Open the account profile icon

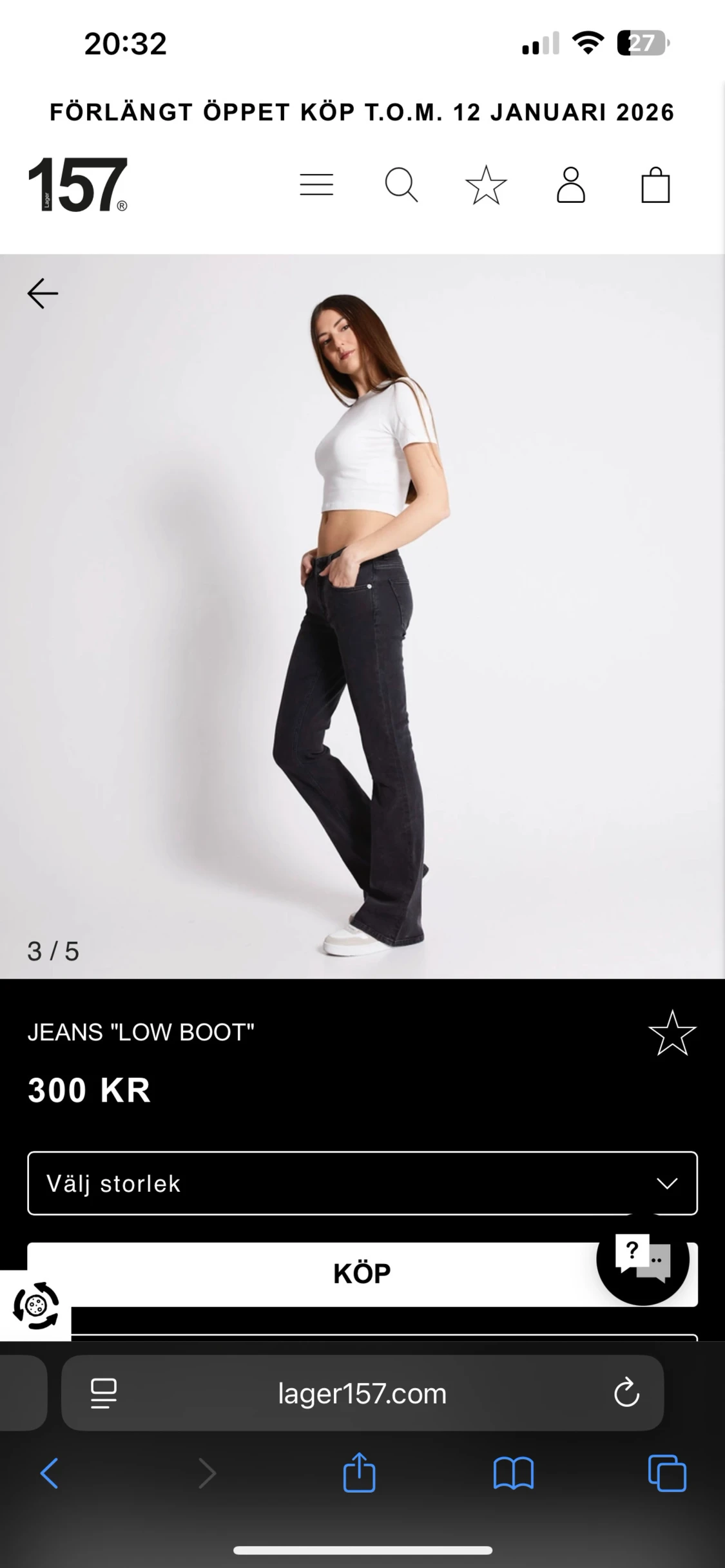tap(572, 185)
